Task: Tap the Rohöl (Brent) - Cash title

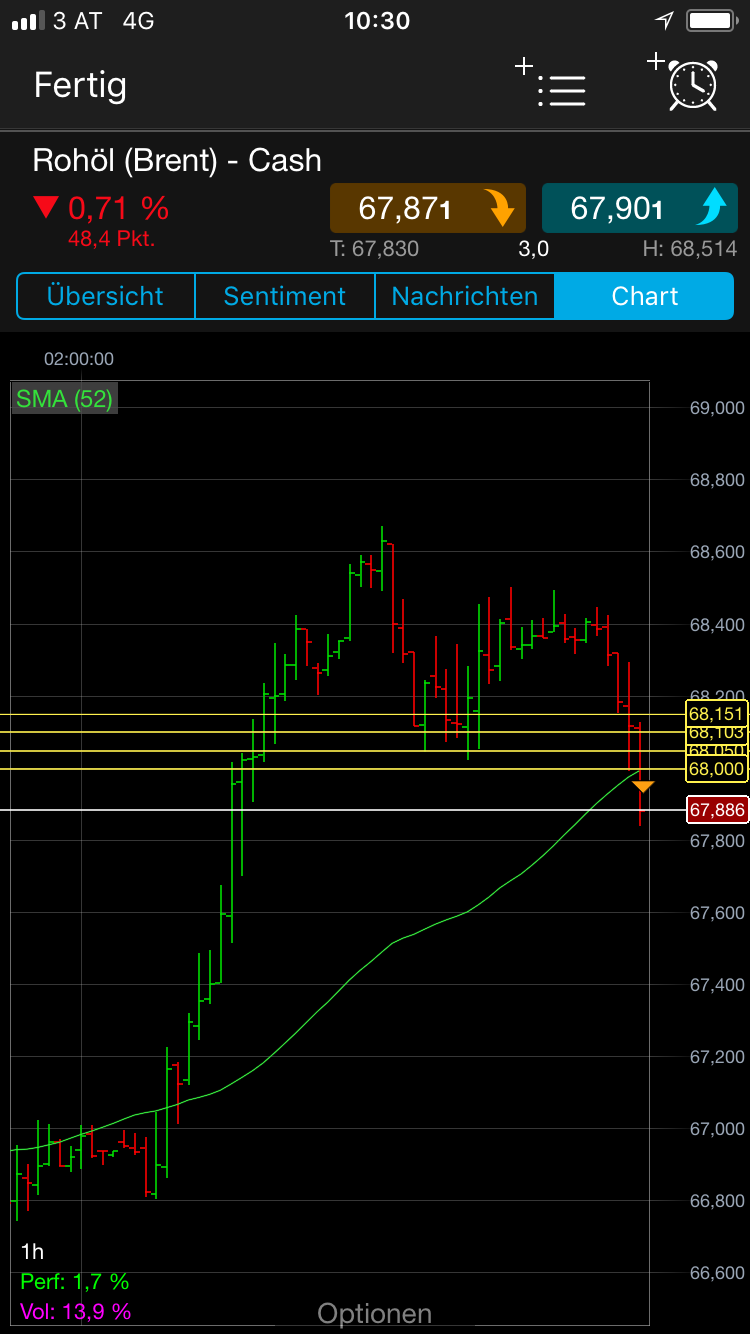Action: (x=176, y=160)
